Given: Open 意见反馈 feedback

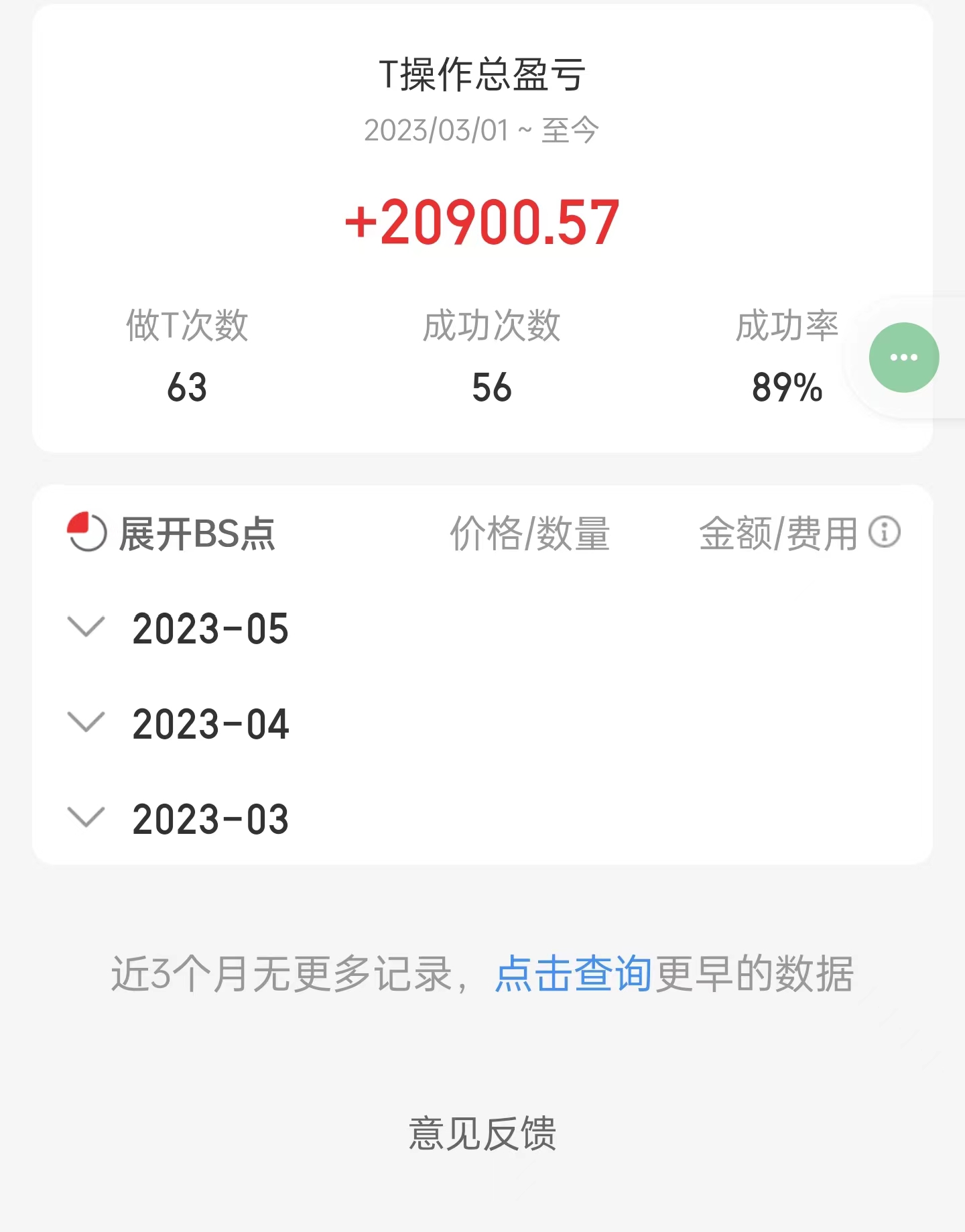Looking at the screenshot, I should [482, 1133].
